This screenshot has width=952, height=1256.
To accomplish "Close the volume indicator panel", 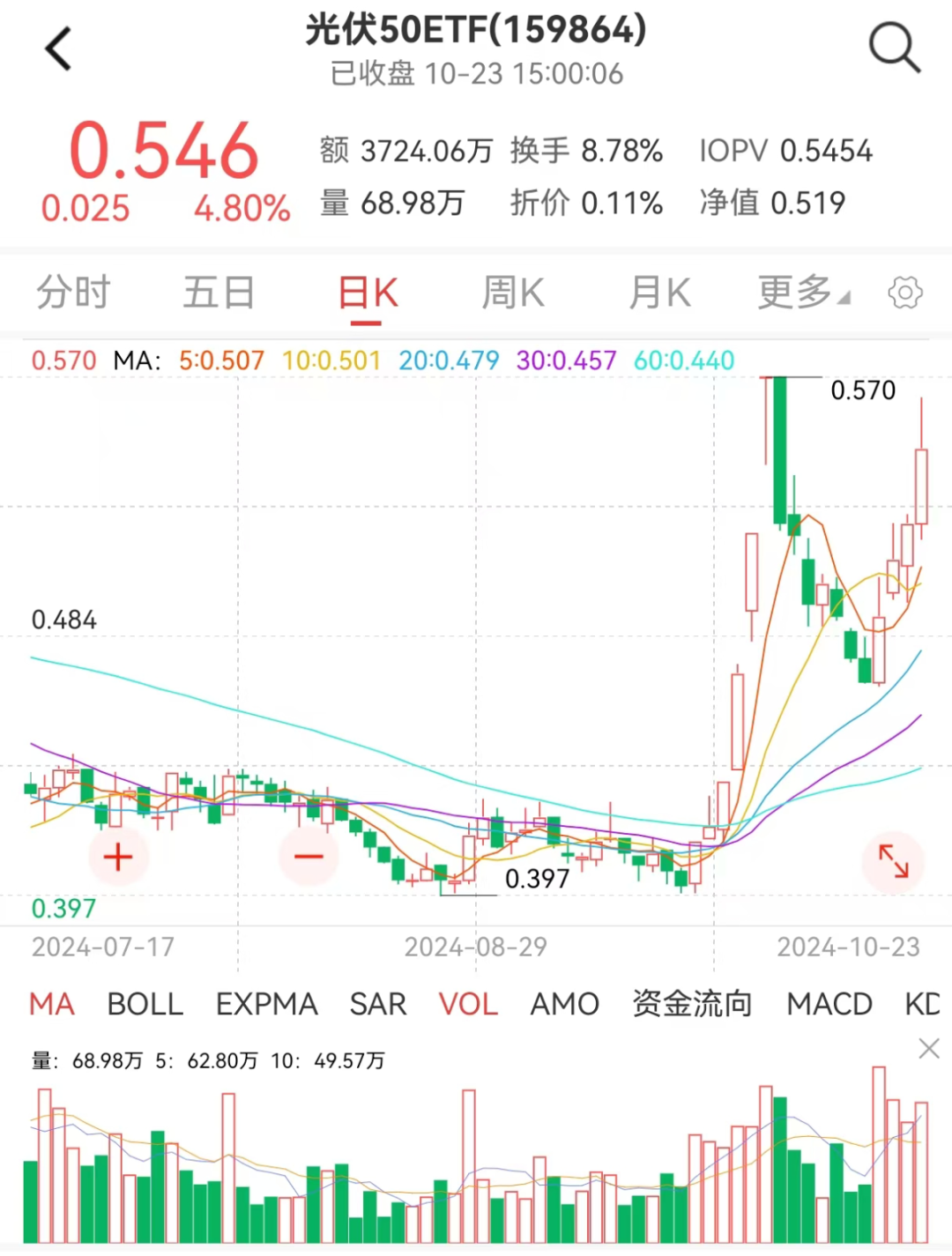I will point(929,1049).
